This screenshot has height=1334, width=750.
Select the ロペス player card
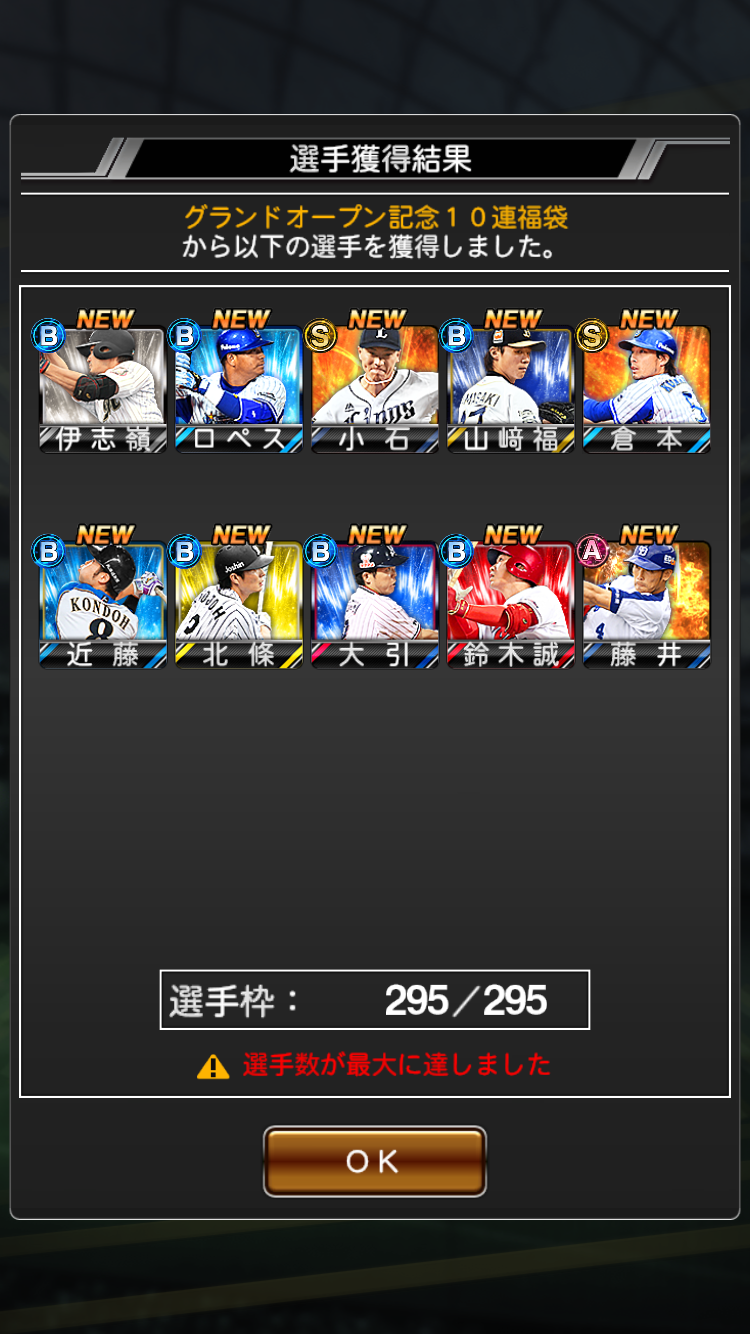pos(238,389)
